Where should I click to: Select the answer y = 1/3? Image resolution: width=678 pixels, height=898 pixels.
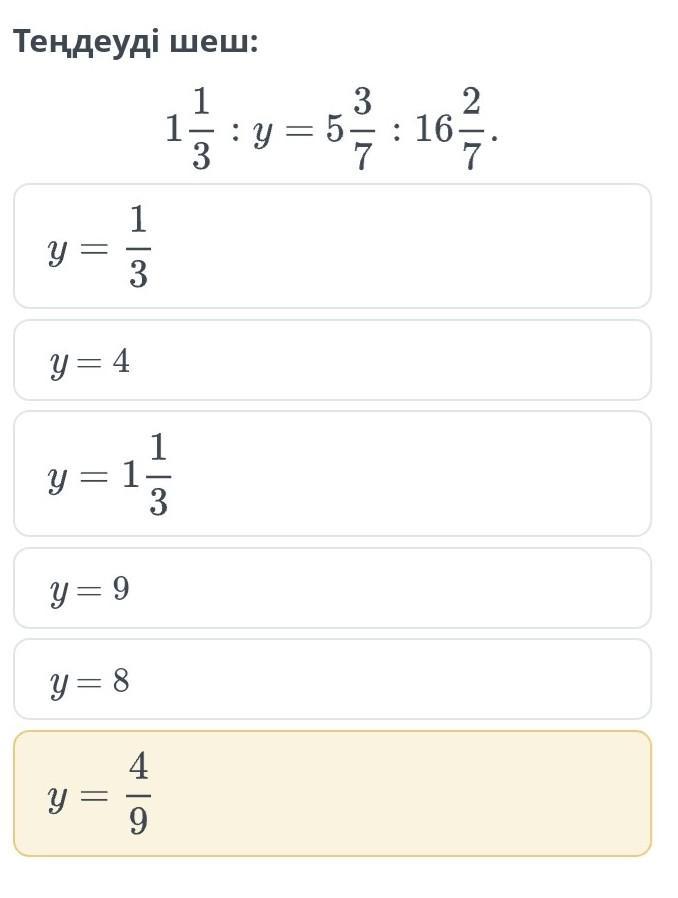(x=332, y=246)
